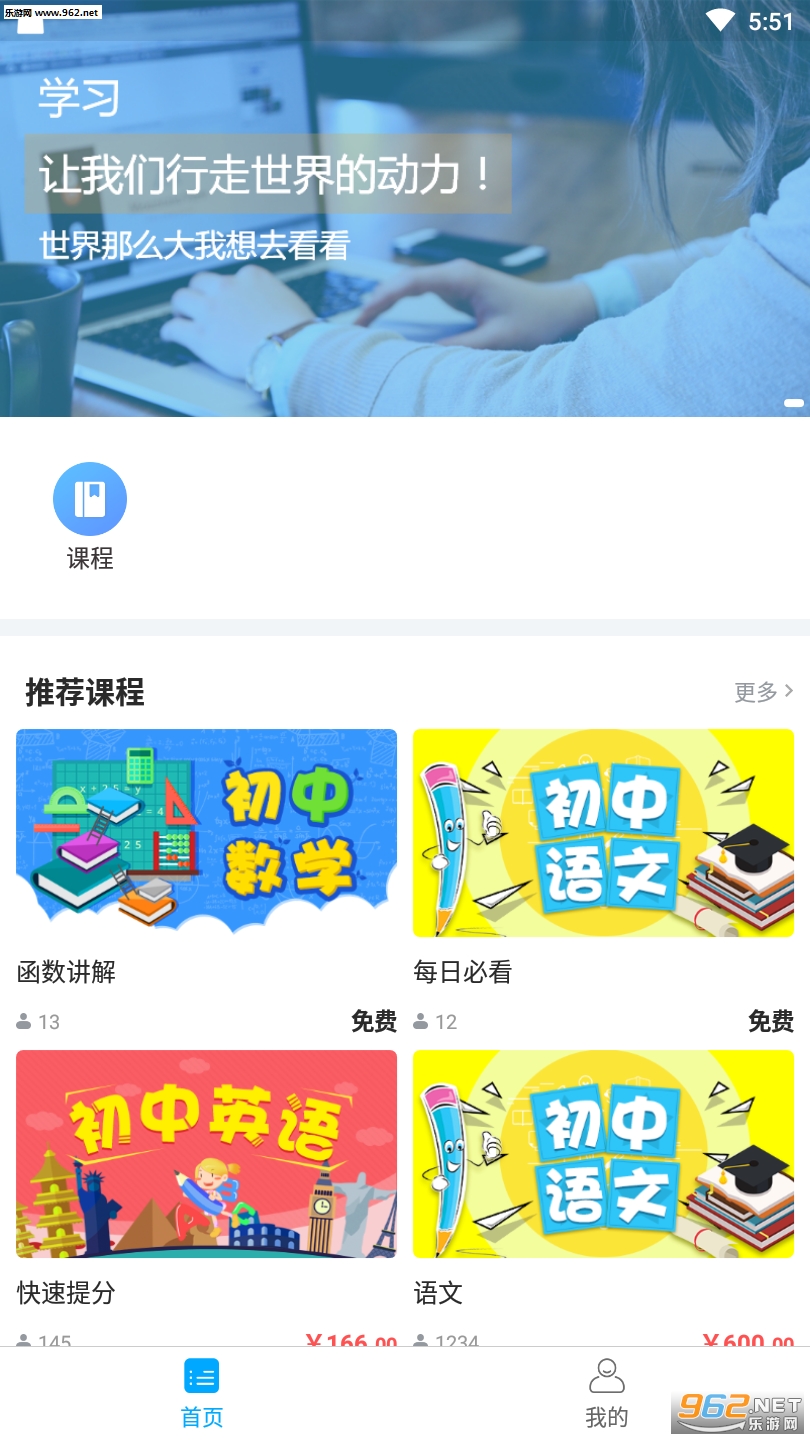Switch to the 首页 home tab
810x1440 pixels.
pyautogui.click(x=202, y=1393)
